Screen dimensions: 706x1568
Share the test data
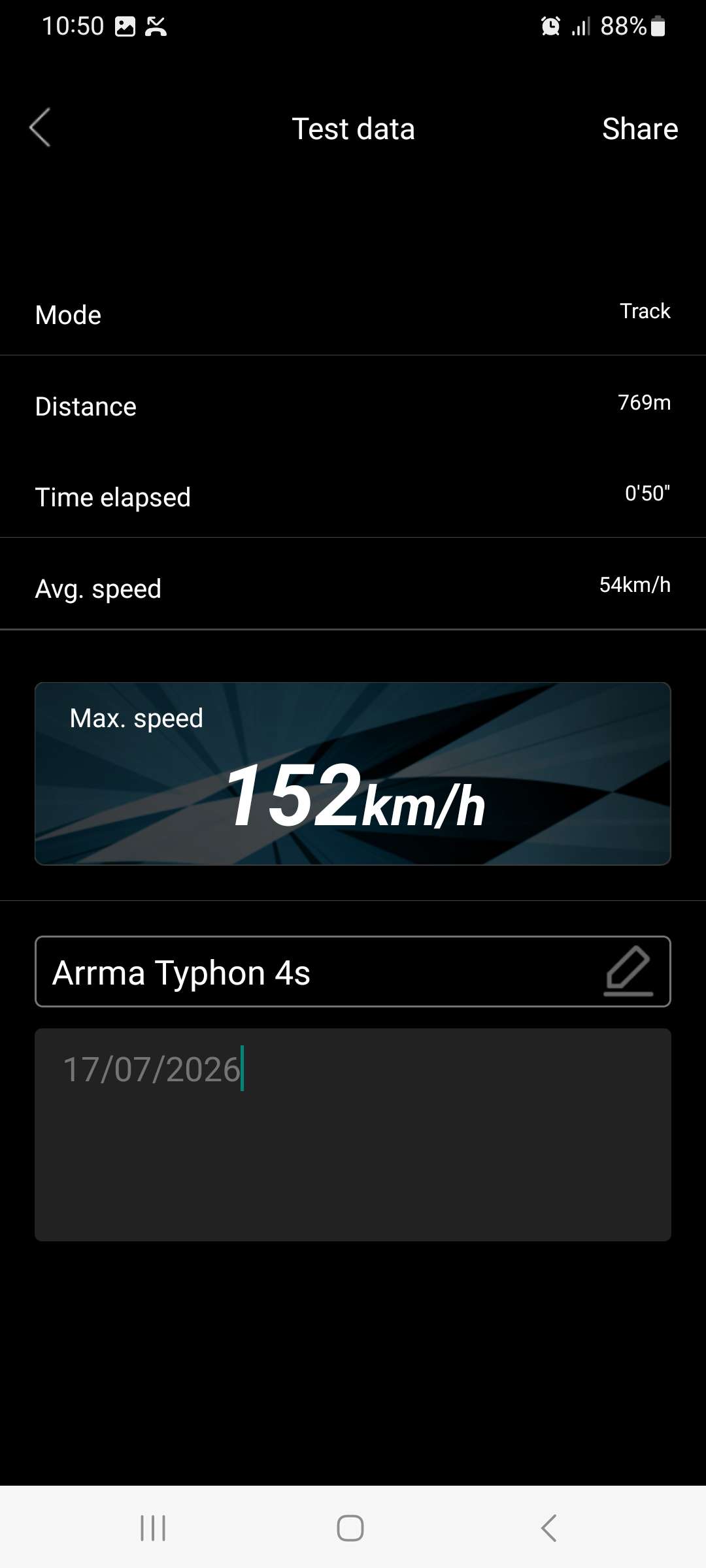(639, 129)
